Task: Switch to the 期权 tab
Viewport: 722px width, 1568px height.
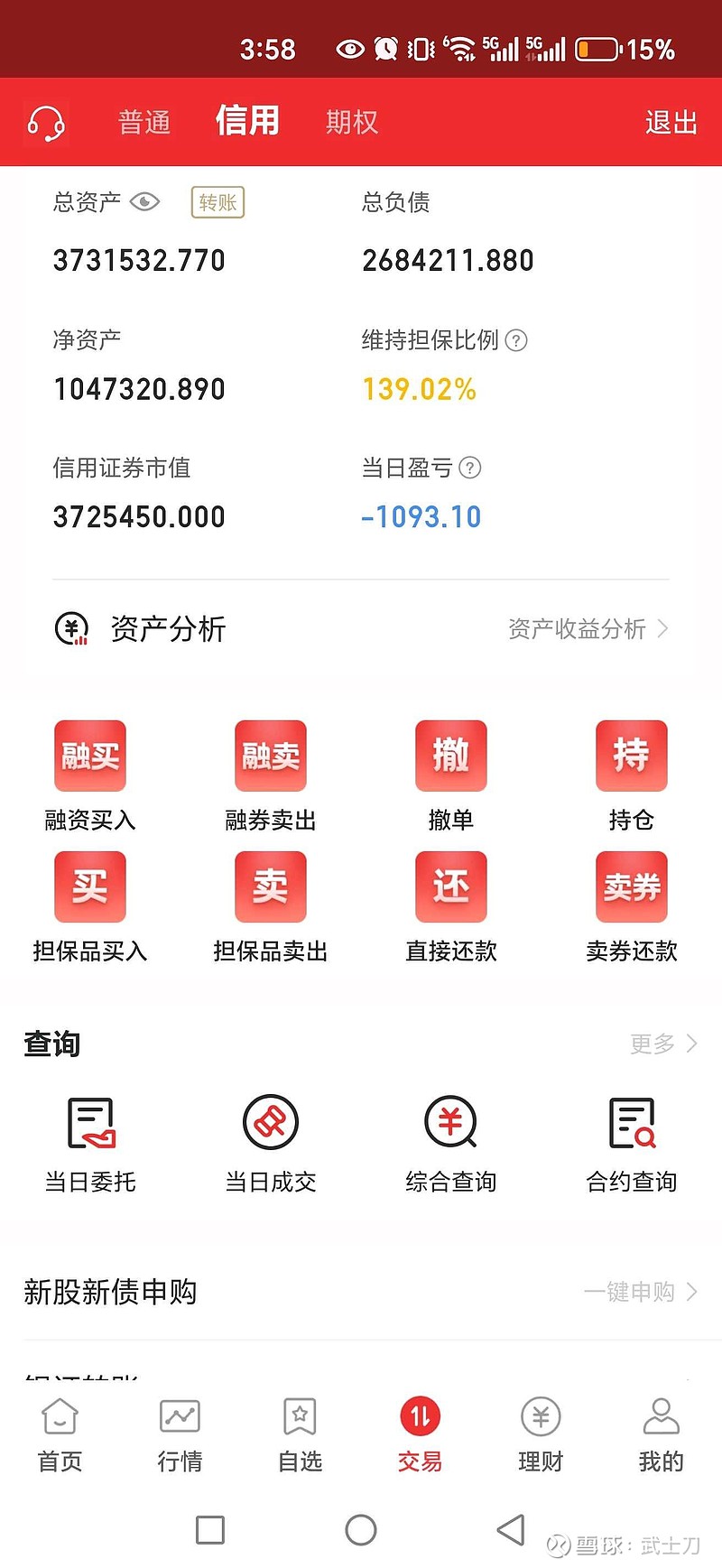Action: pyautogui.click(x=352, y=122)
